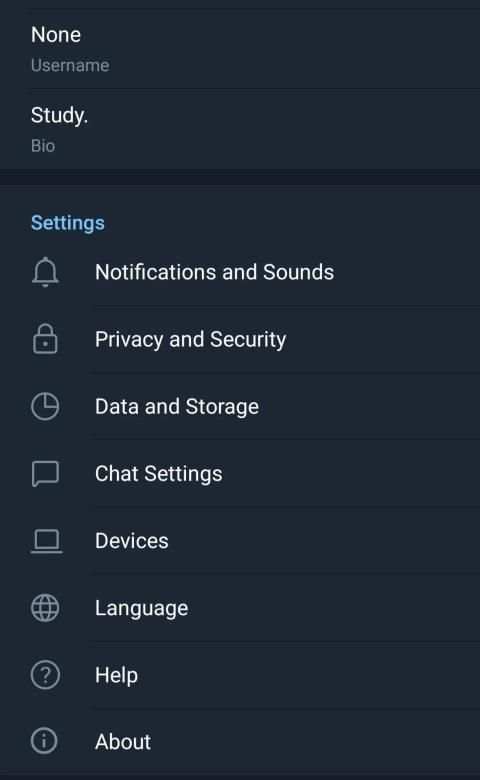Edit the Bio row showing Study.

[x=240, y=130]
